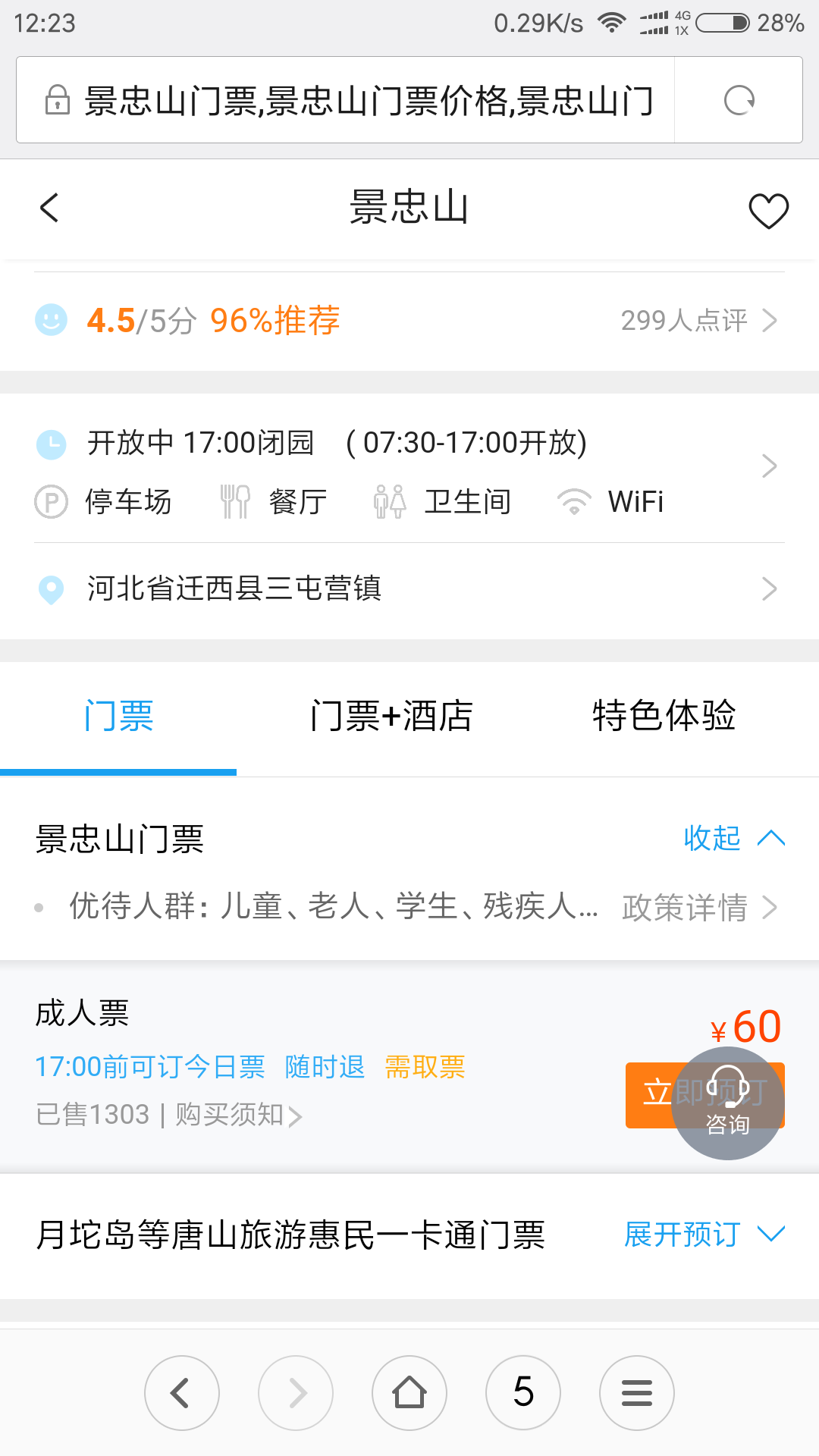Reload the page
This screenshot has height=1456, width=819.
click(x=739, y=100)
